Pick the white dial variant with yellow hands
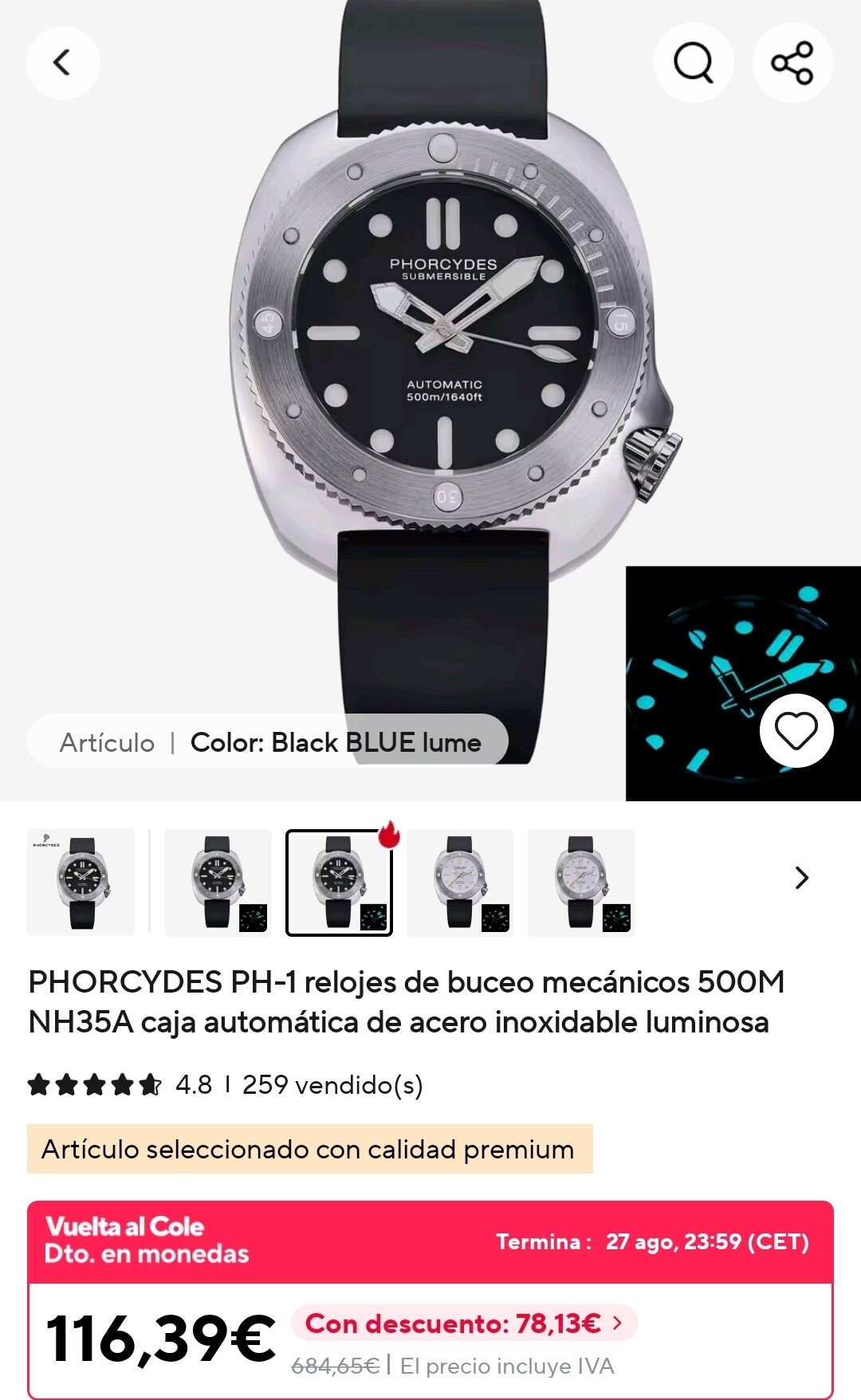The height and width of the screenshot is (1400, 861). click(460, 882)
